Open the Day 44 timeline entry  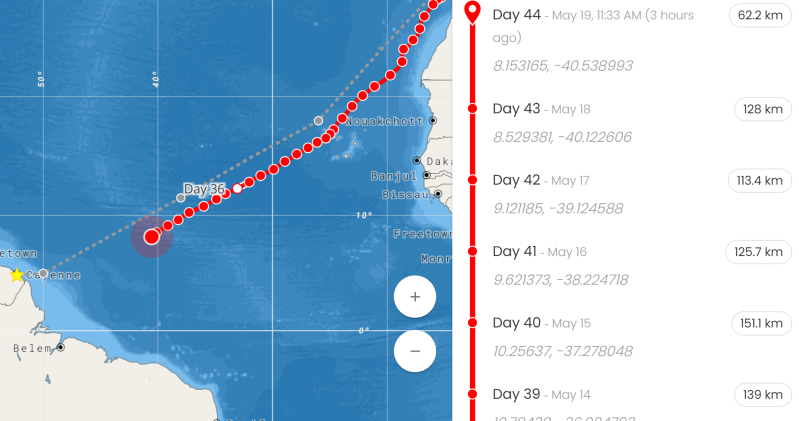(517, 16)
